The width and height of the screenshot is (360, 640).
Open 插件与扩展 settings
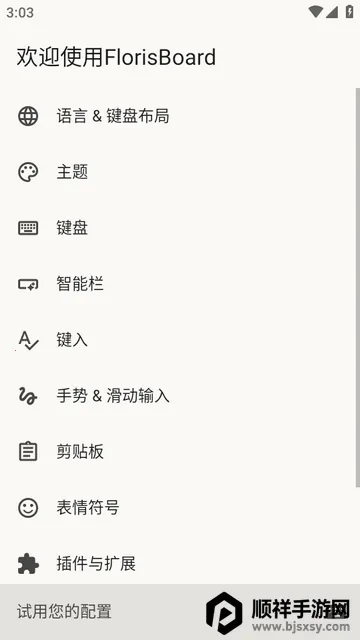coord(178,563)
